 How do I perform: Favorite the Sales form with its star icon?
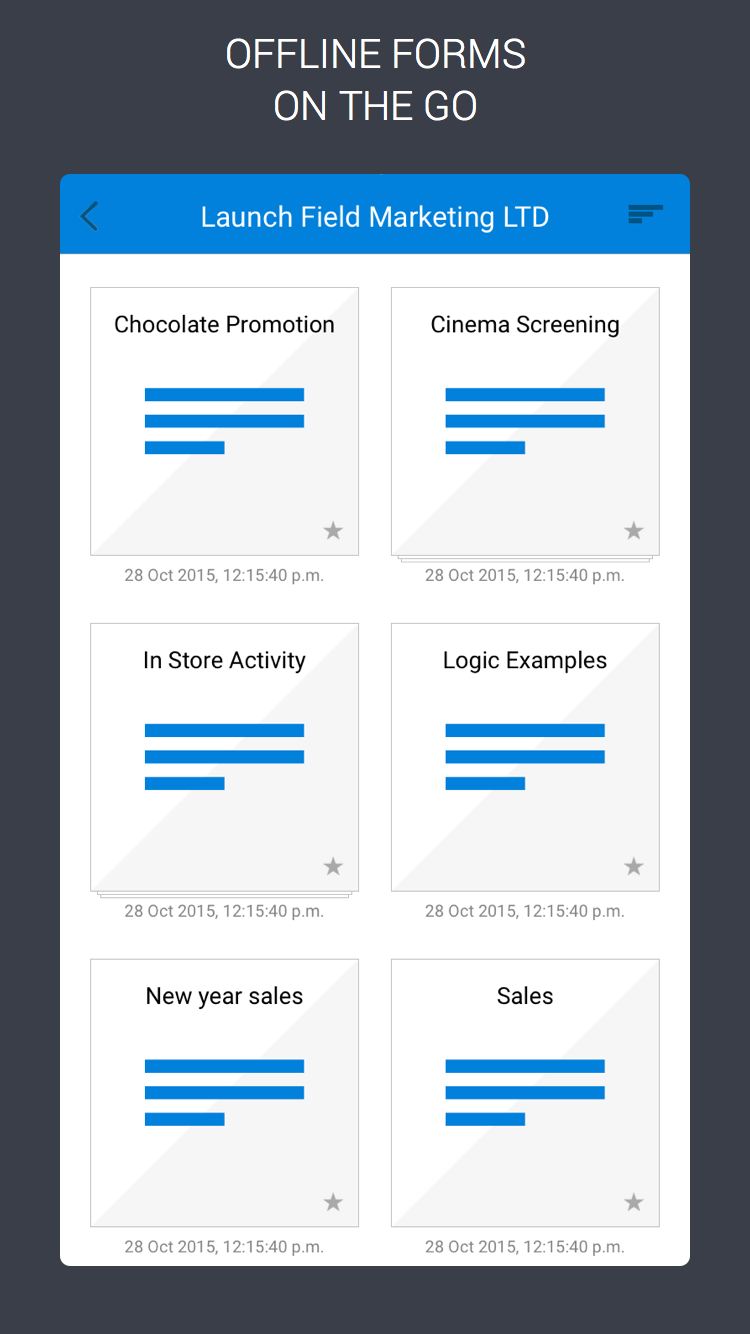click(634, 1203)
